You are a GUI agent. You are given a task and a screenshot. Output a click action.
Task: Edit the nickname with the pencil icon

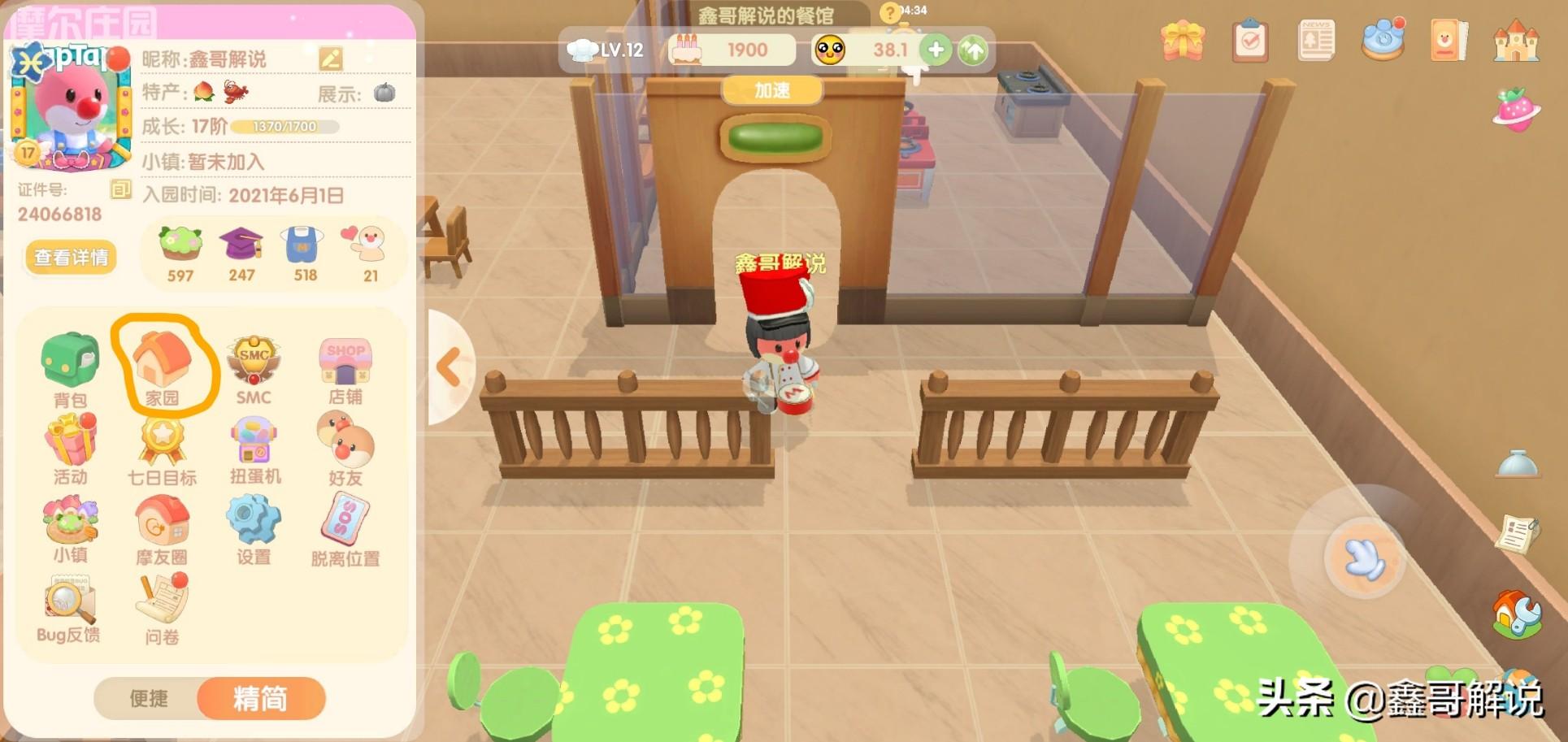coord(330,59)
